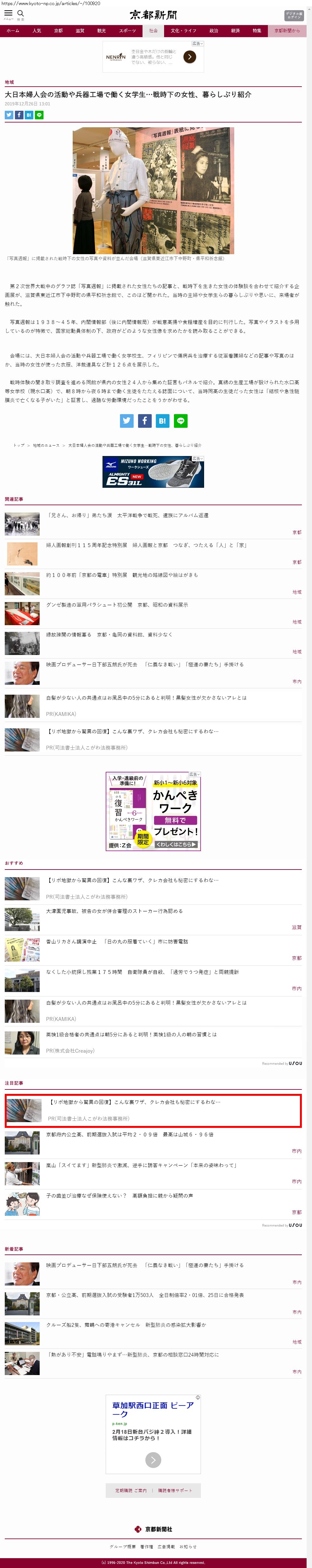Open the hamburger menu
312x1568 pixels.
[x=9, y=14]
